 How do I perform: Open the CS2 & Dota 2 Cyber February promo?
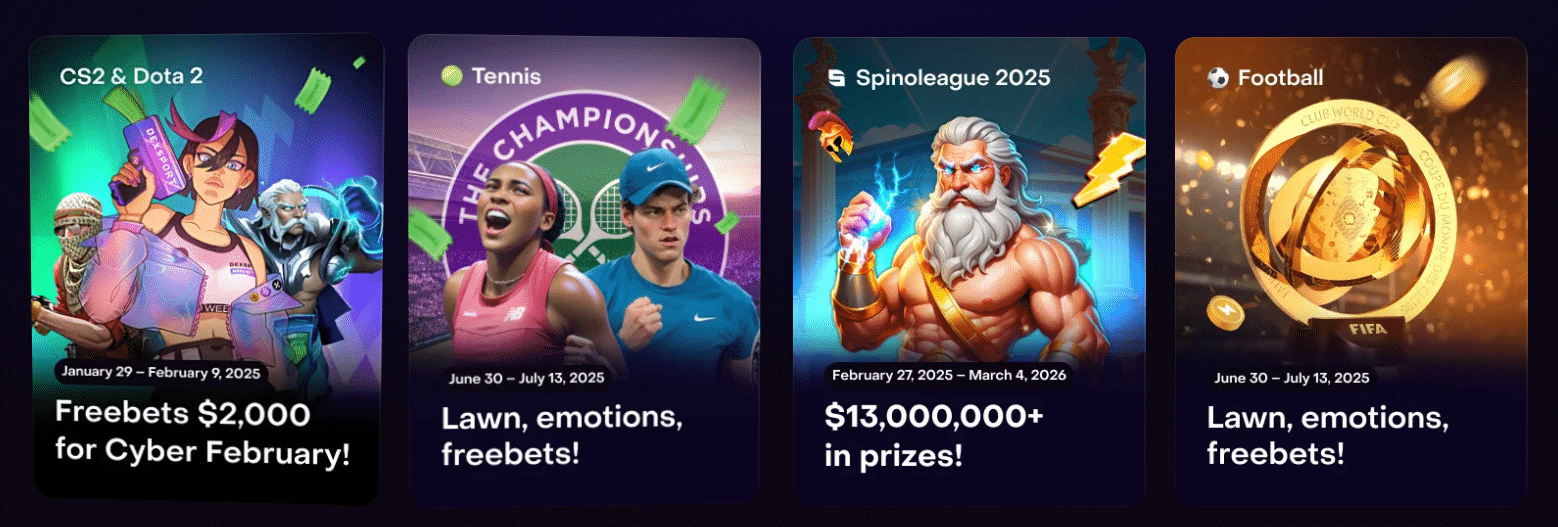pos(205,270)
